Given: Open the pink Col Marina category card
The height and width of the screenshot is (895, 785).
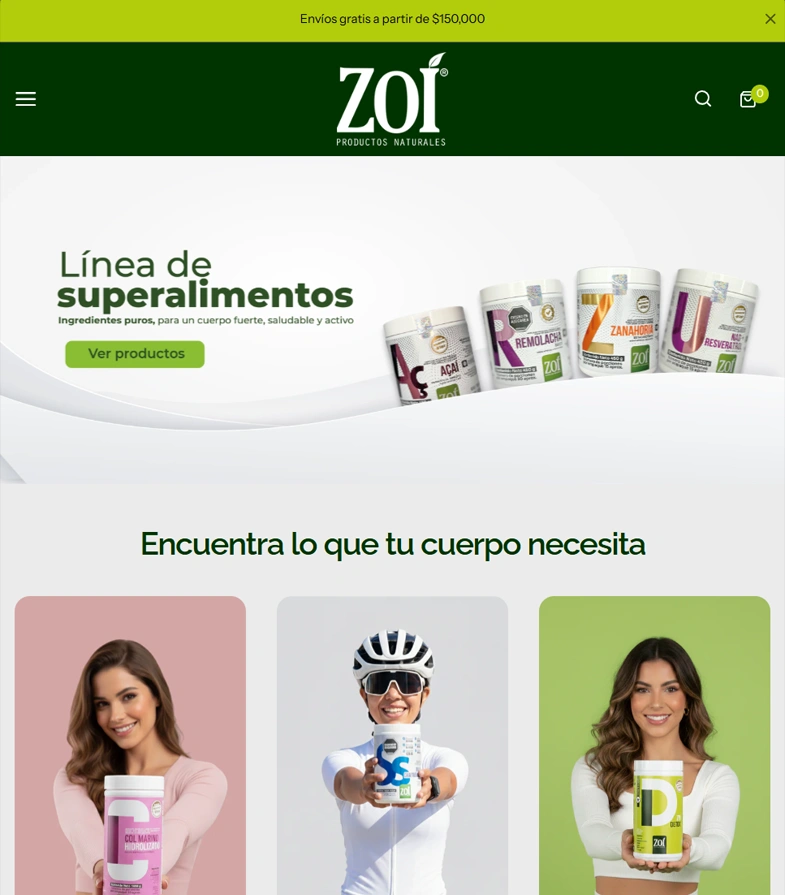Looking at the screenshot, I should (x=130, y=745).
